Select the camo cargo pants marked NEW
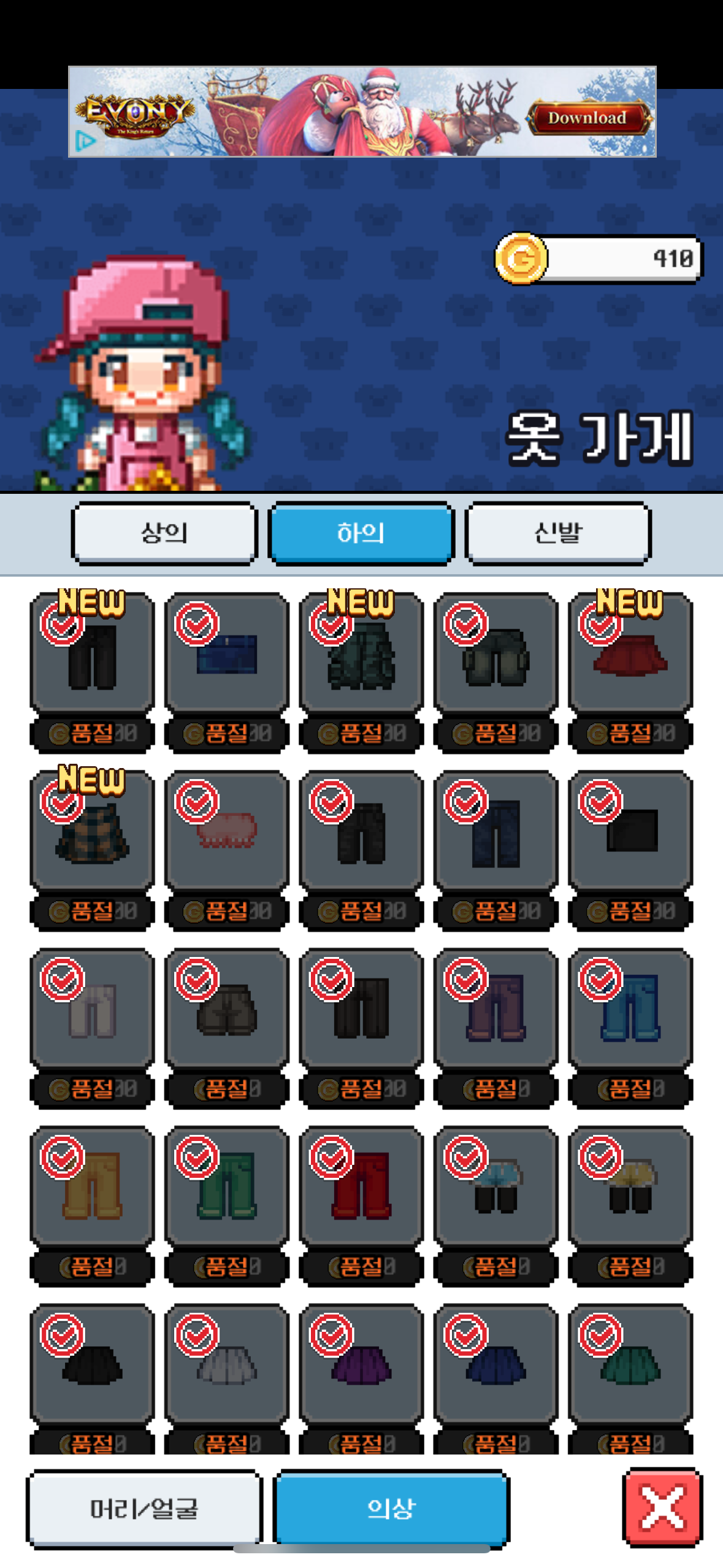 (x=361, y=654)
